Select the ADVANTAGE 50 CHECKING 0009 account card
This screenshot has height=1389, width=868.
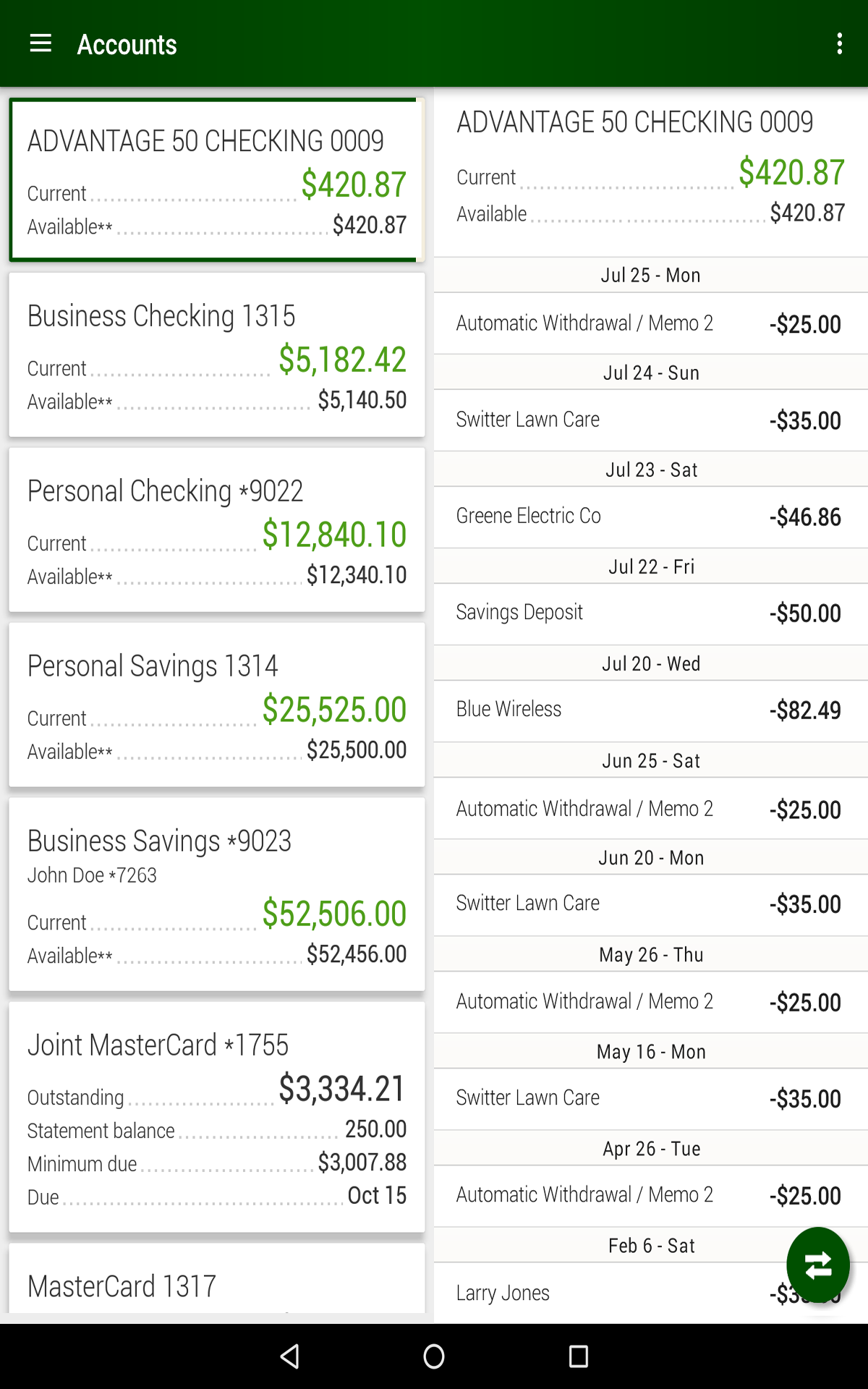click(216, 180)
